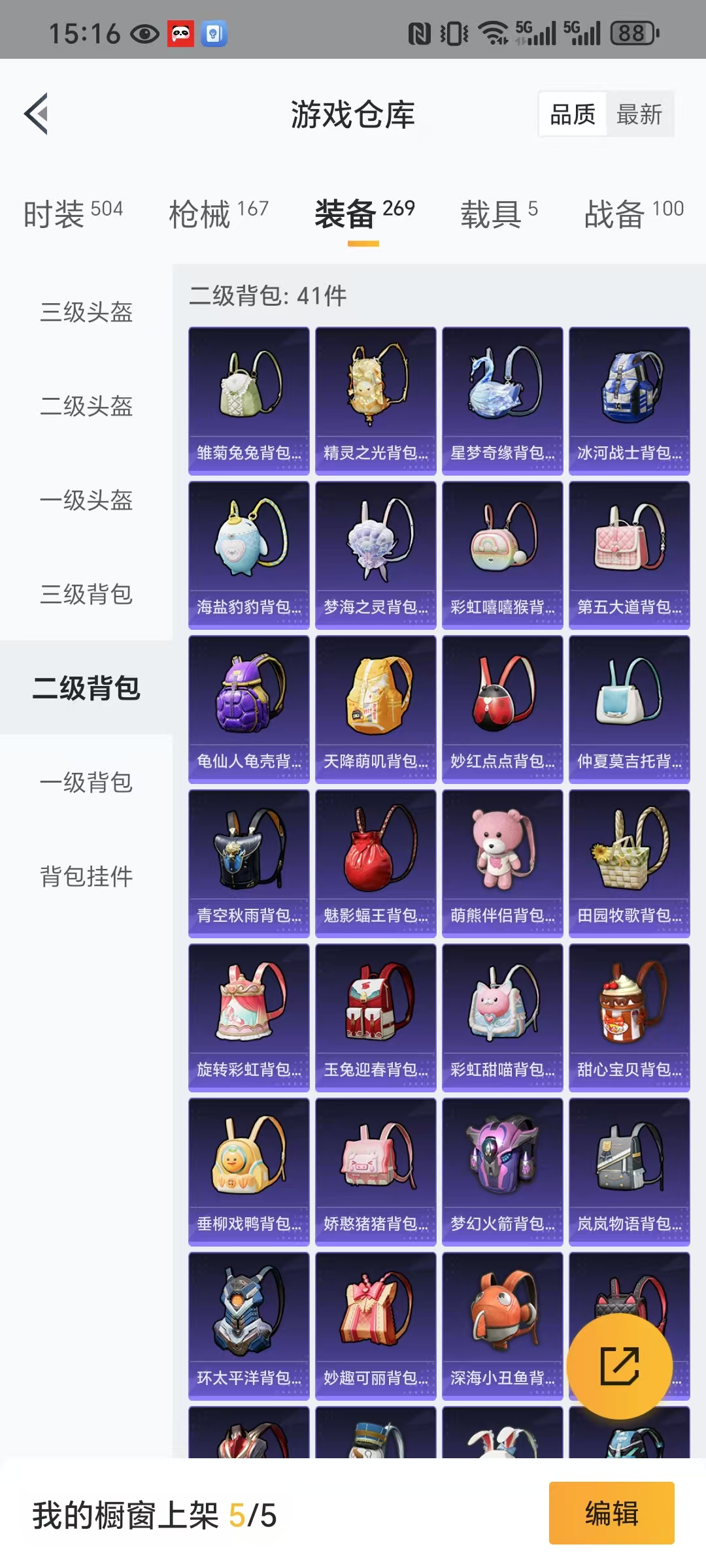Tap the 编辑 button
This screenshot has width=706, height=1568.
[611, 1513]
